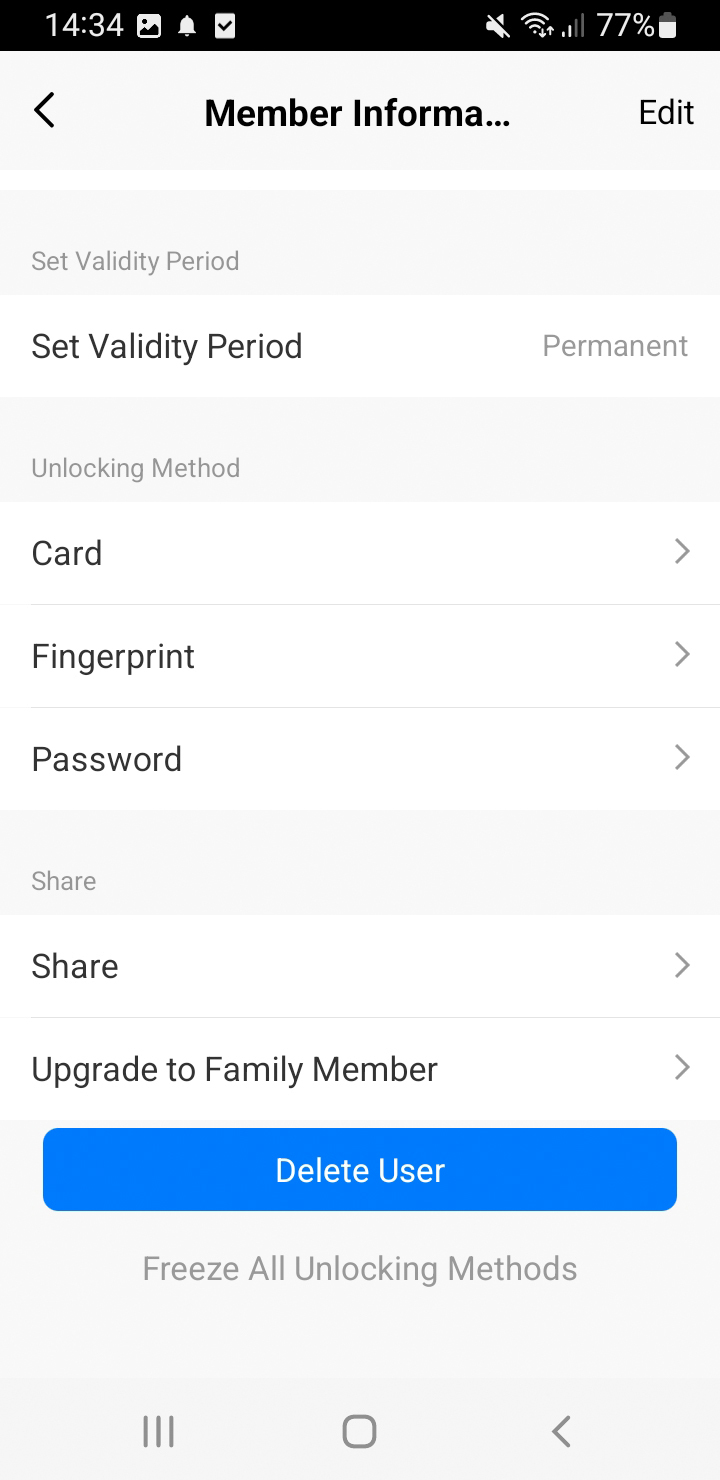720x1480 pixels.
Task: Open the Fingerprint unlocking method
Action: click(x=360, y=656)
